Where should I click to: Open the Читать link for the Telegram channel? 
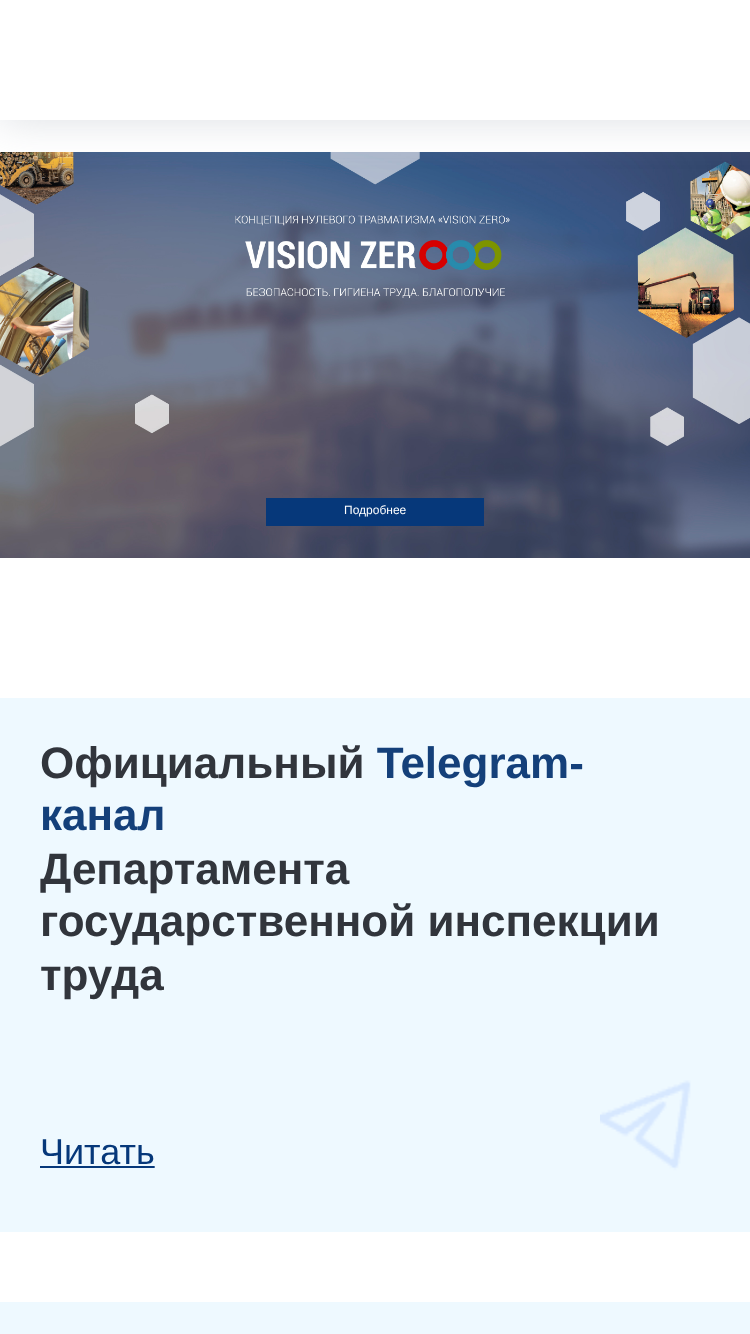tap(97, 1152)
